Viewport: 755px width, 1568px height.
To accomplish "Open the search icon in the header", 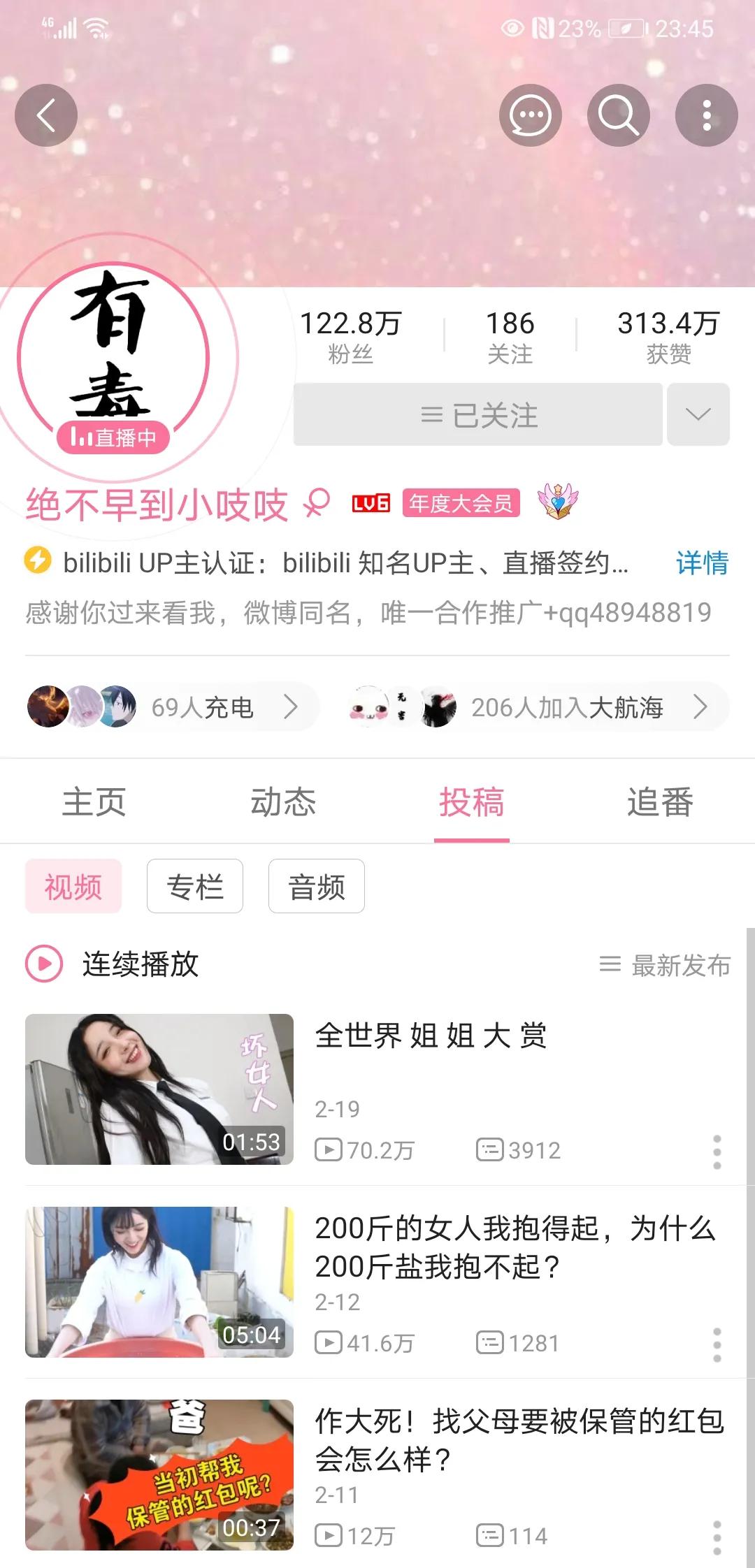I will pyautogui.click(x=619, y=115).
